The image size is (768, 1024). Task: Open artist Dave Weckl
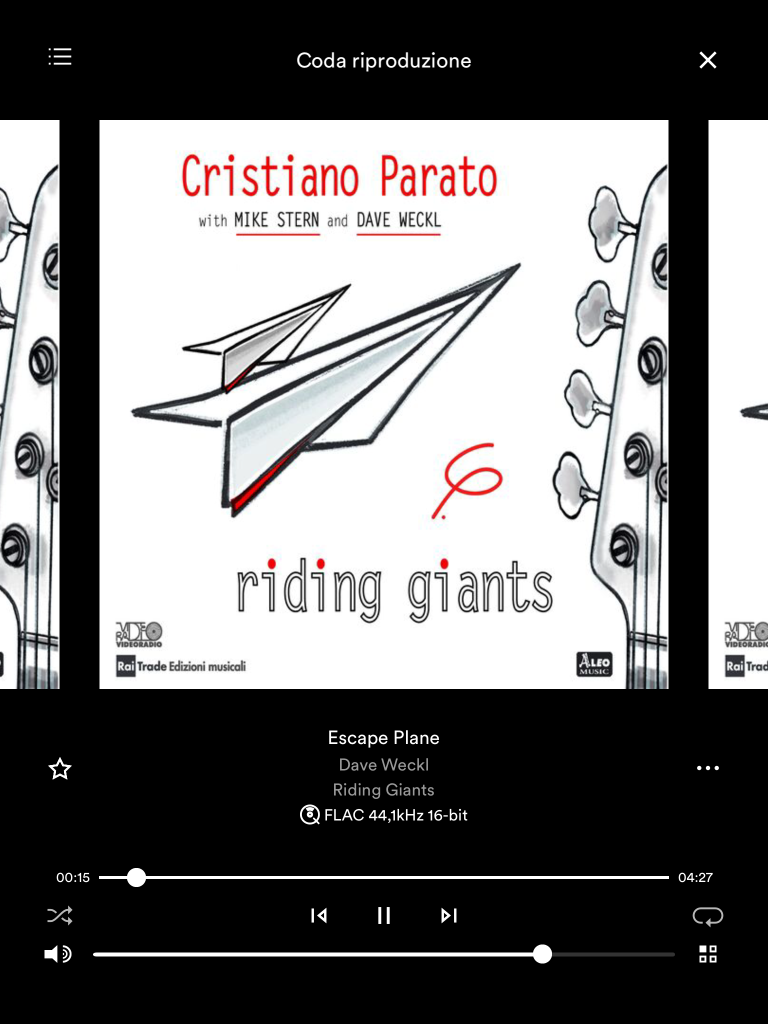384,765
